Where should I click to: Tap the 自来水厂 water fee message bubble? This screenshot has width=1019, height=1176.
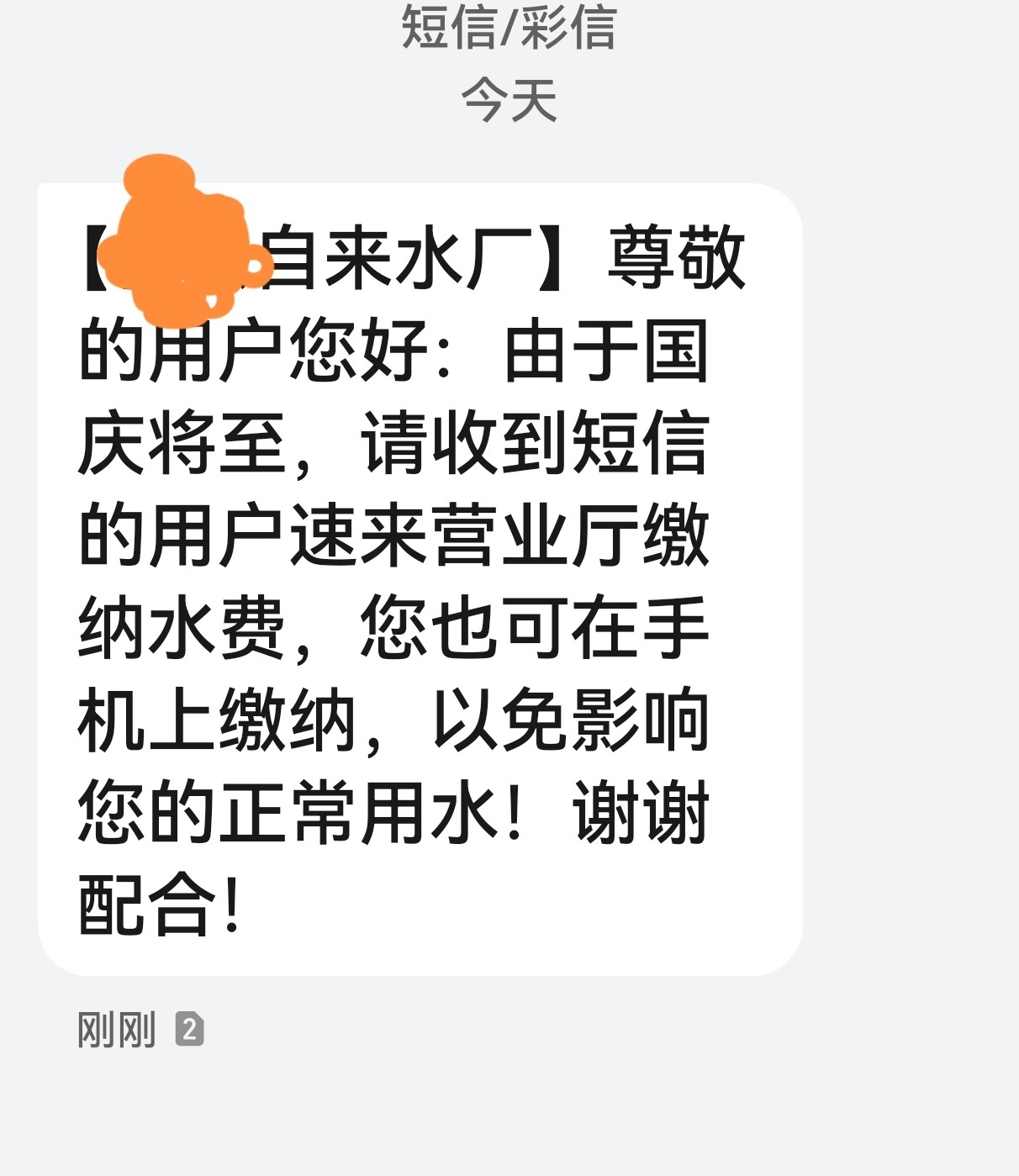pyautogui.click(x=420, y=578)
